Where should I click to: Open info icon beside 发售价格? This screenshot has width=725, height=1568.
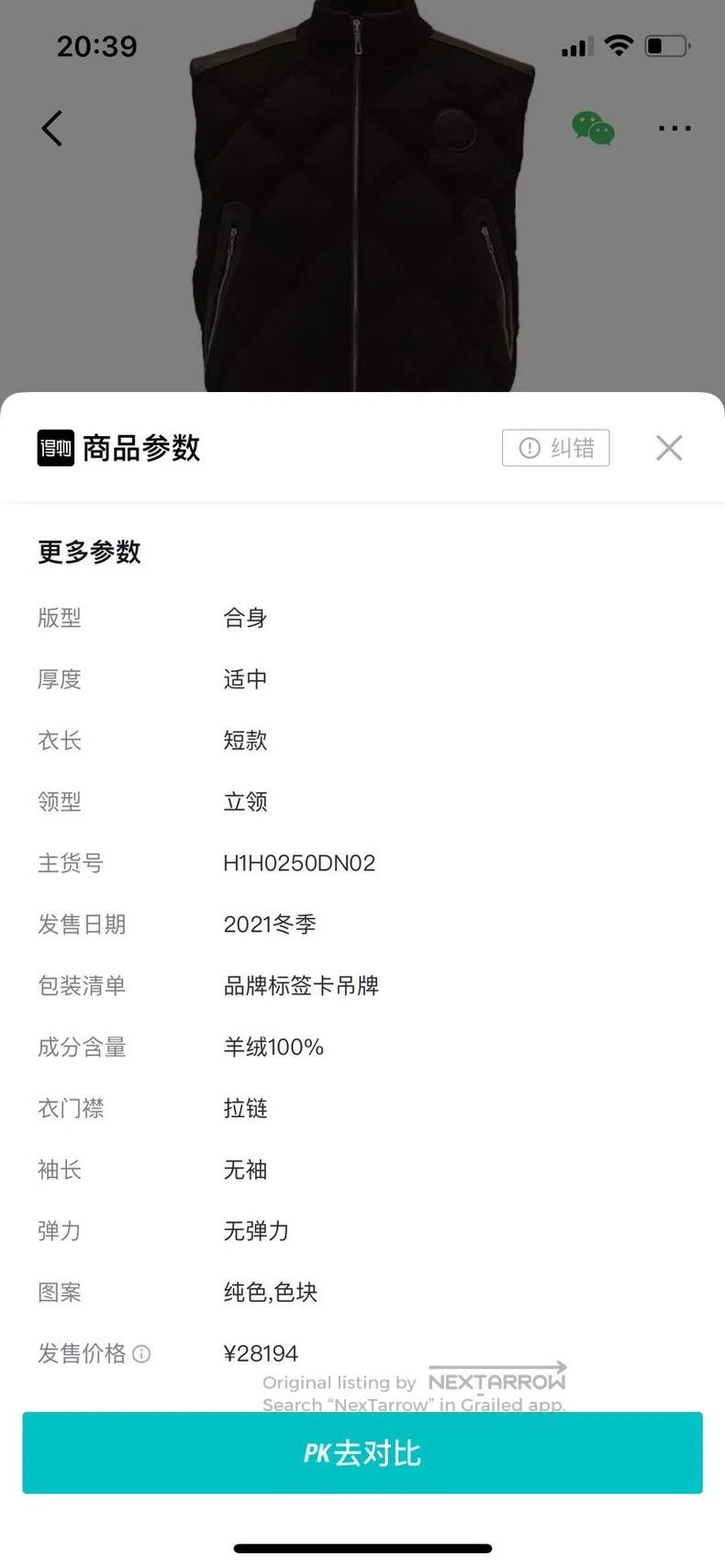tap(141, 1353)
